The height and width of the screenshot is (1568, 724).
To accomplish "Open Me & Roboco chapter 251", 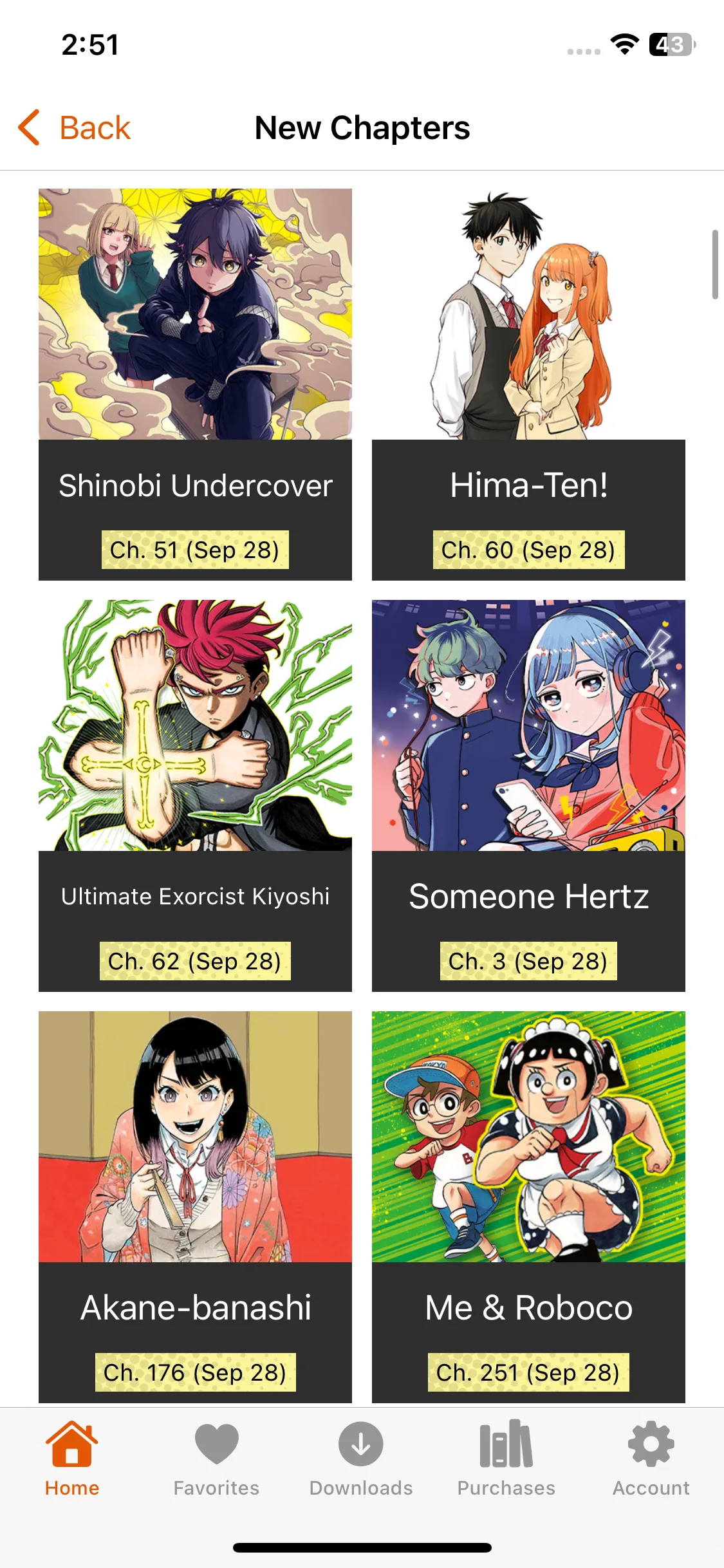I will click(x=528, y=1206).
